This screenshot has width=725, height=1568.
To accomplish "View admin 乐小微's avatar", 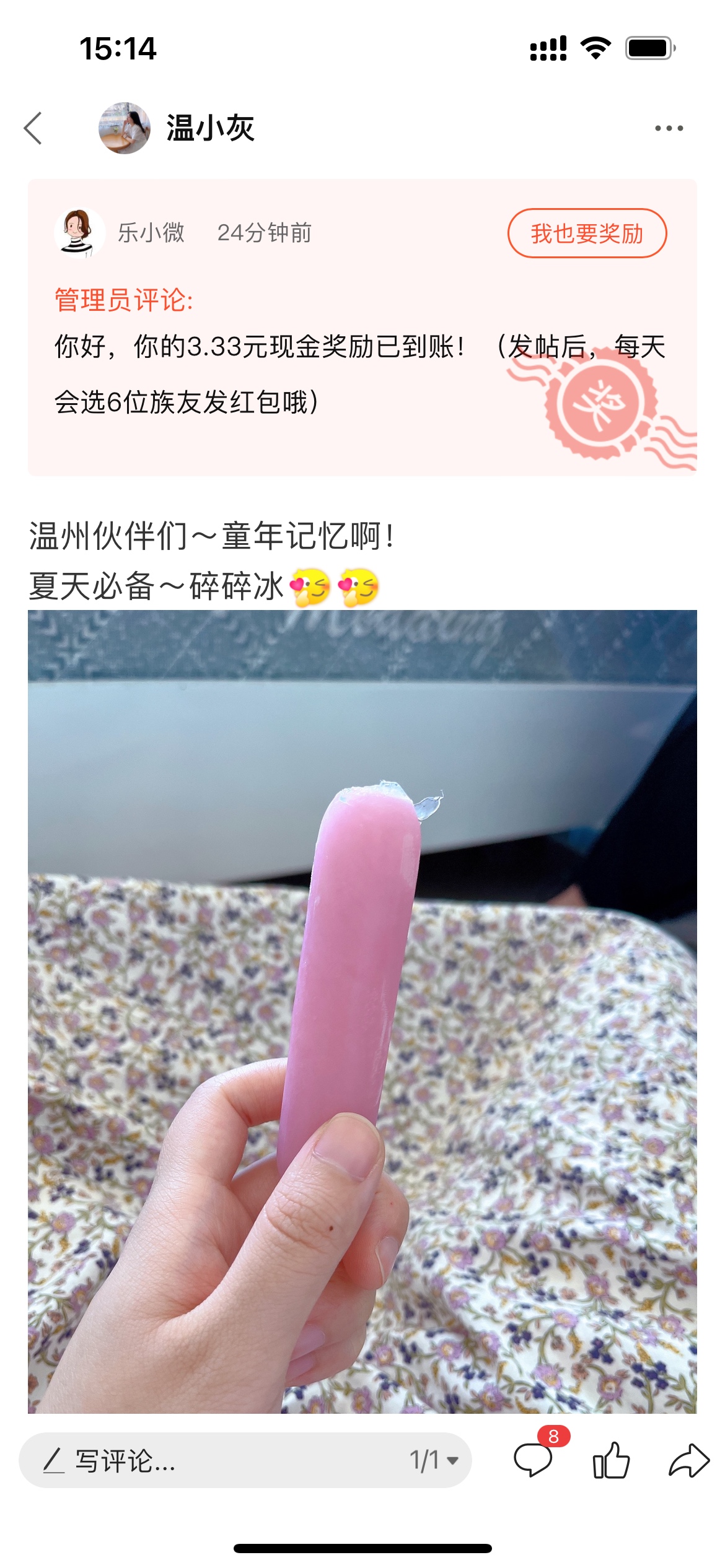I will 79,233.
